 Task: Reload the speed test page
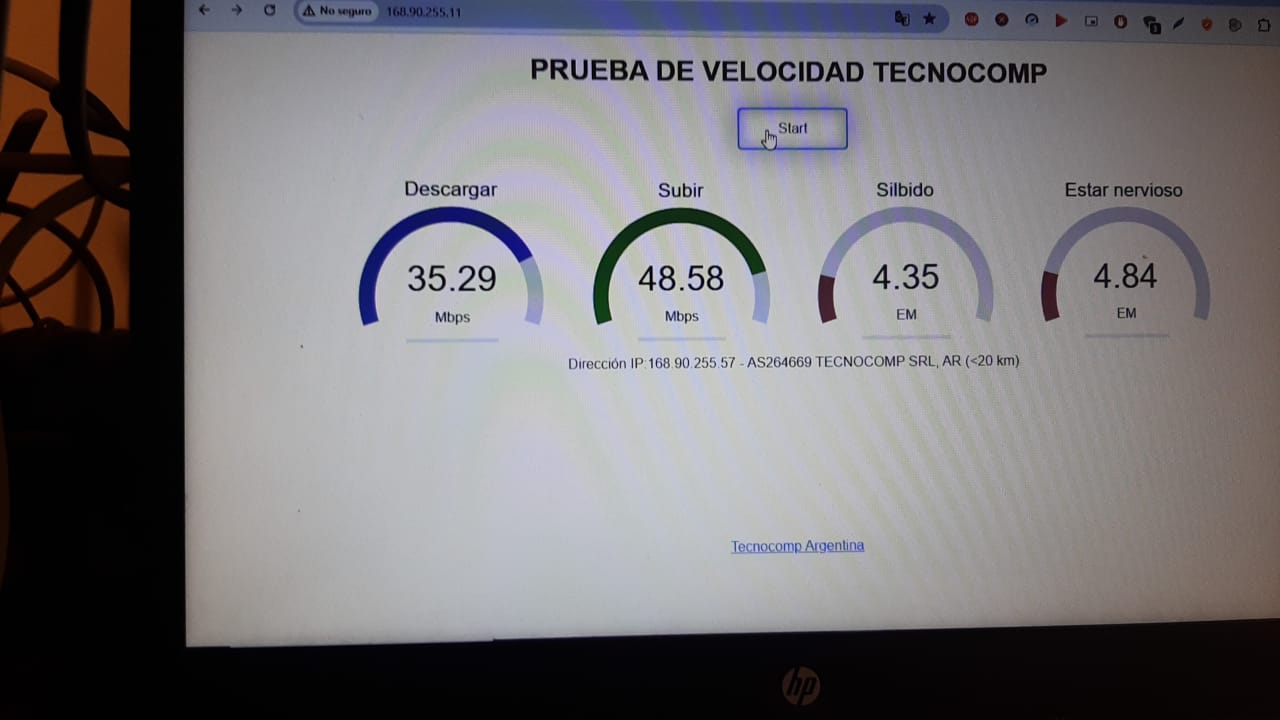tap(269, 10)
